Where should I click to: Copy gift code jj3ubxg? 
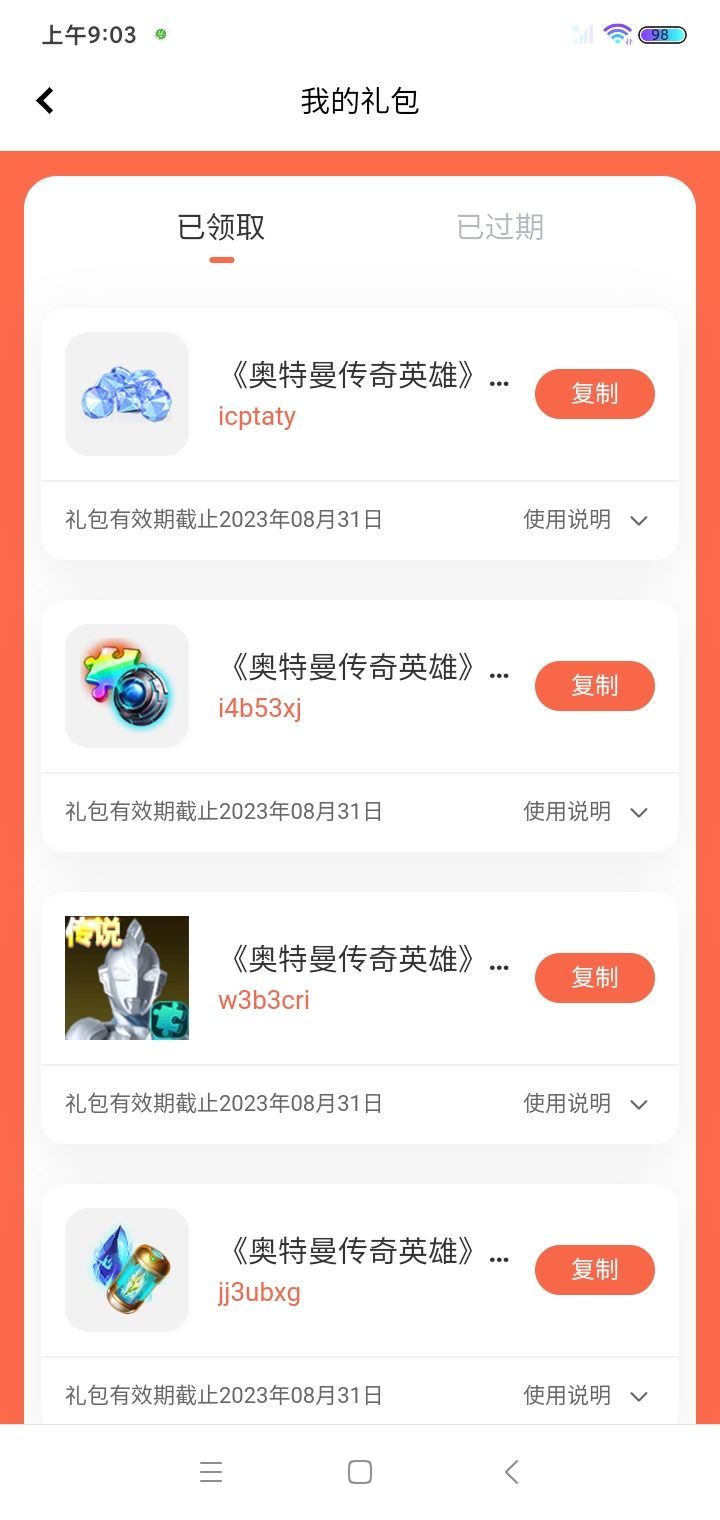594,1270
